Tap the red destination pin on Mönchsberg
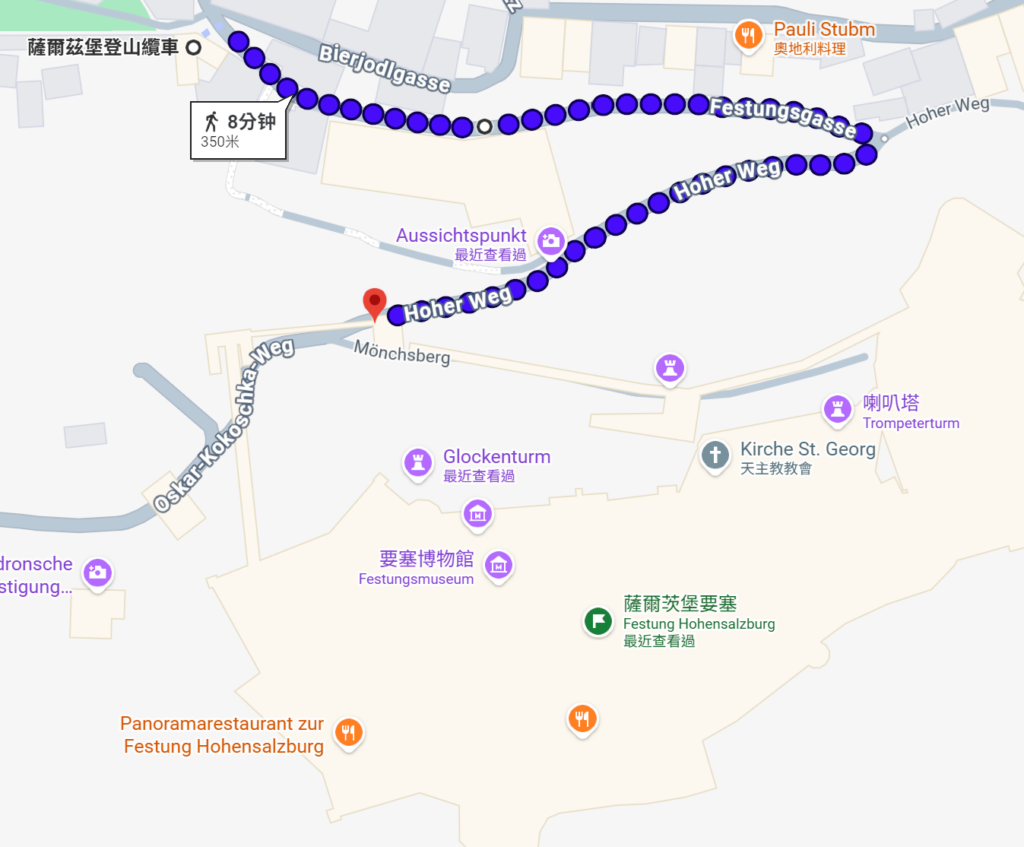This screenshot has height=847, width=1024. coord(375,303)
